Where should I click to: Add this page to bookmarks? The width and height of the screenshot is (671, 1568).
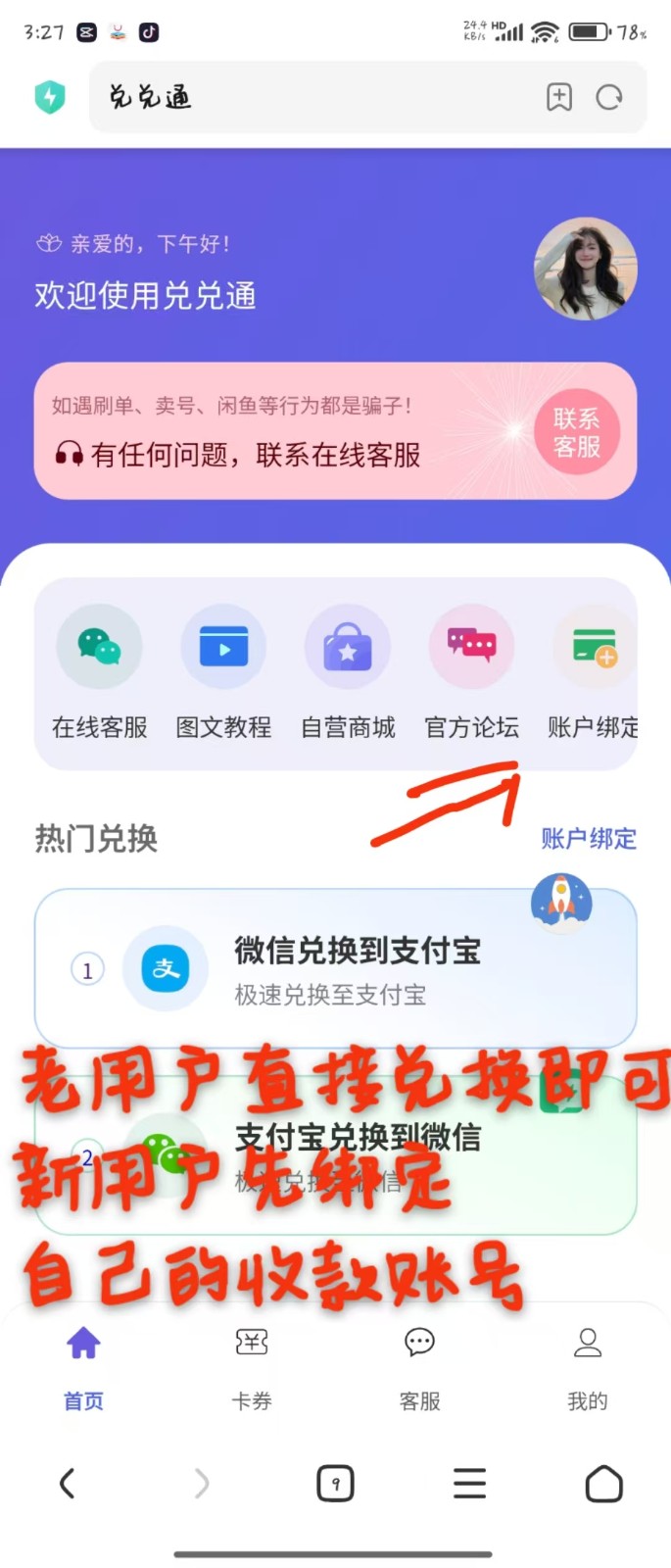click(x=558, y=97)
